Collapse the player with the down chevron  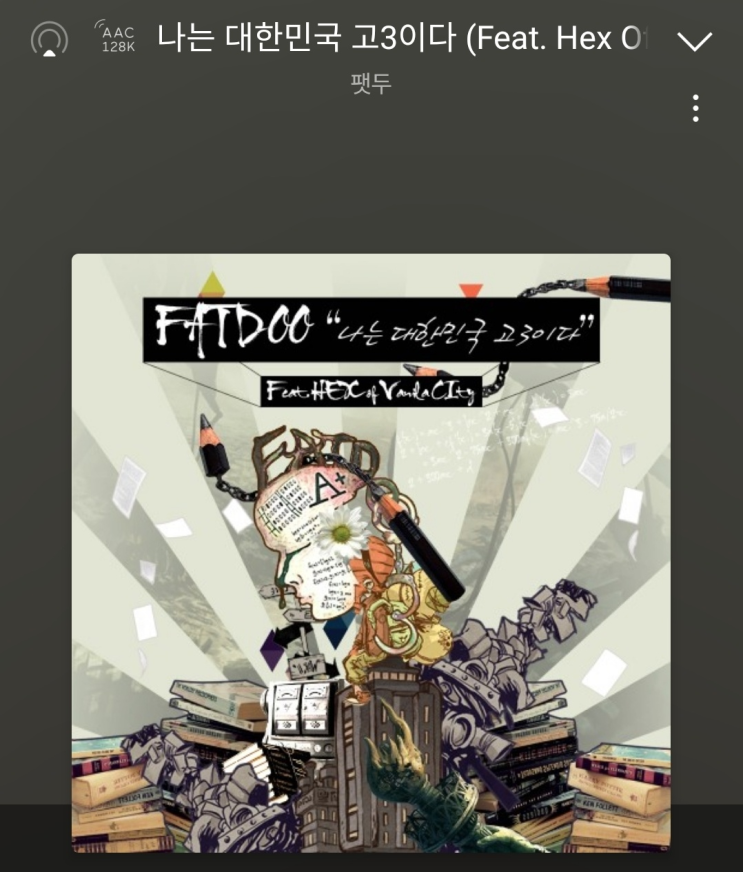(695, 41)
